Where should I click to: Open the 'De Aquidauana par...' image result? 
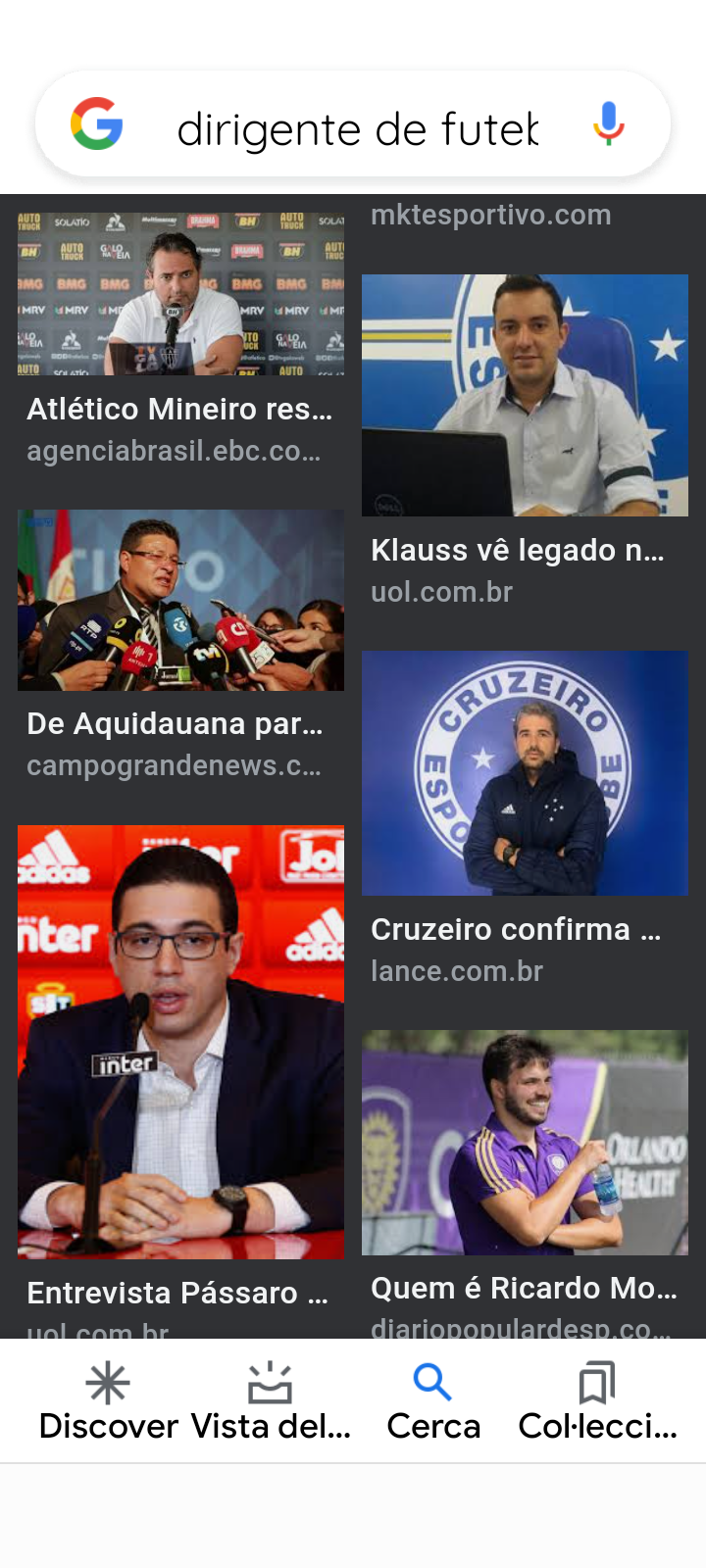click(x=180, y=600)
